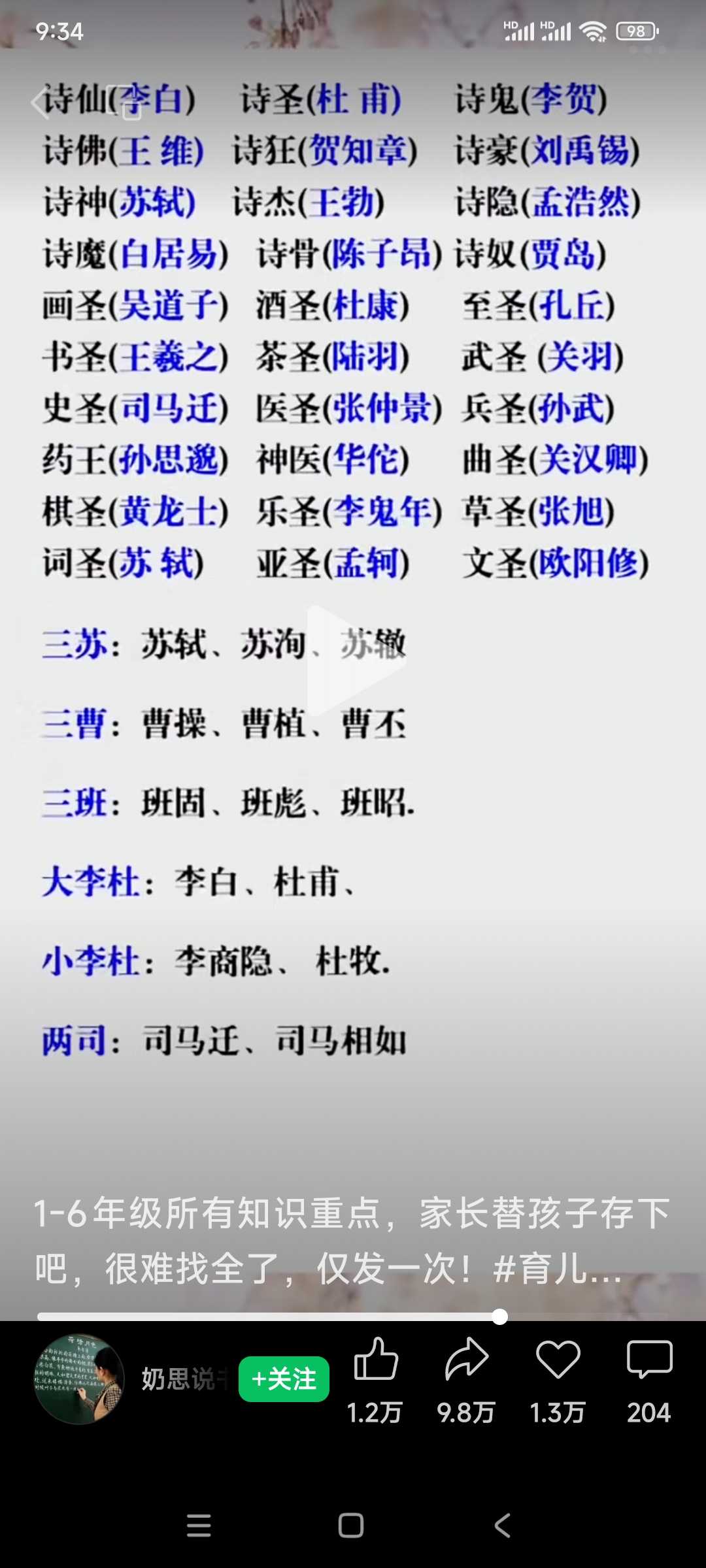Viewport: 706px width, 1568px height.
Task: Follow the author with +关注
Action: coord(284,1379)
